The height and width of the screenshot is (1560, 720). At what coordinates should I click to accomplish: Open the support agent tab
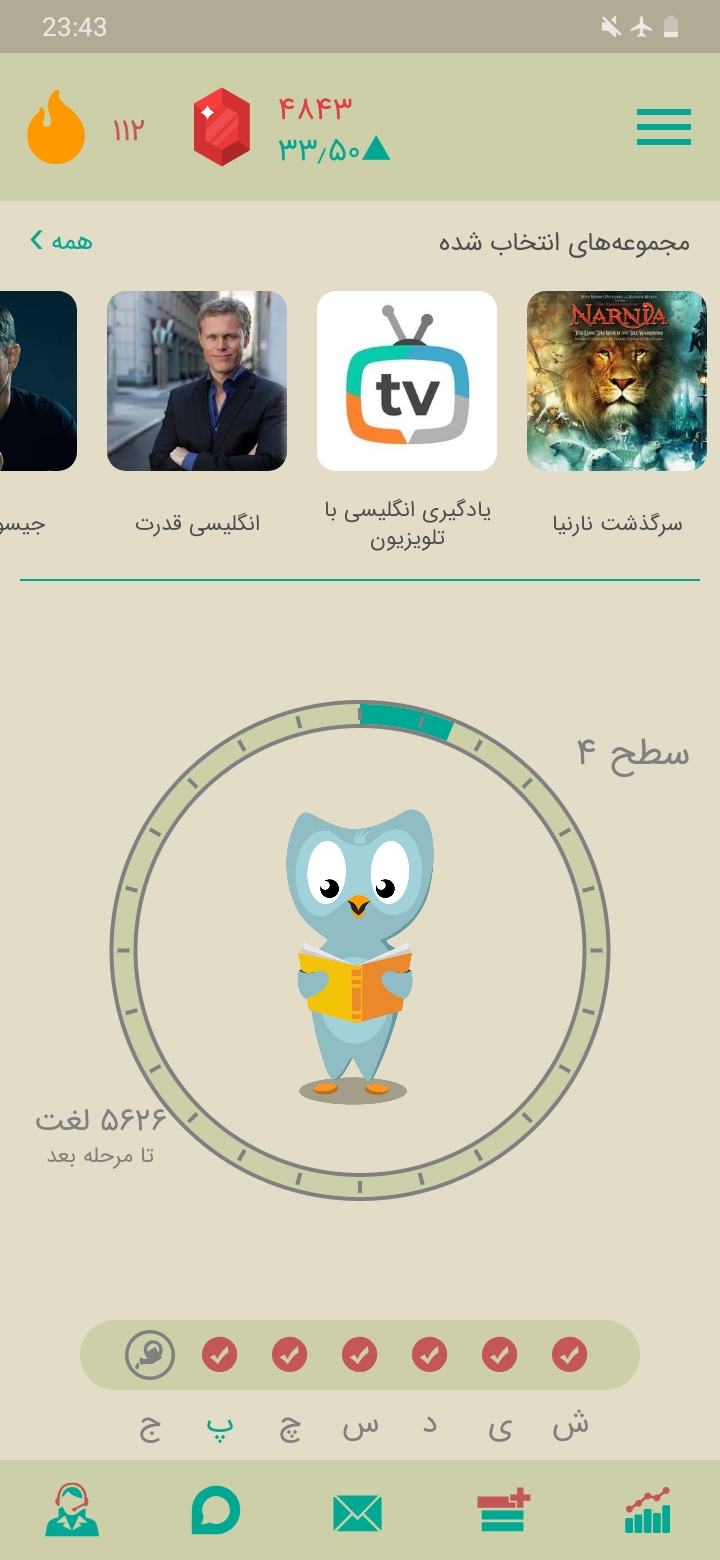(72, 1510)
